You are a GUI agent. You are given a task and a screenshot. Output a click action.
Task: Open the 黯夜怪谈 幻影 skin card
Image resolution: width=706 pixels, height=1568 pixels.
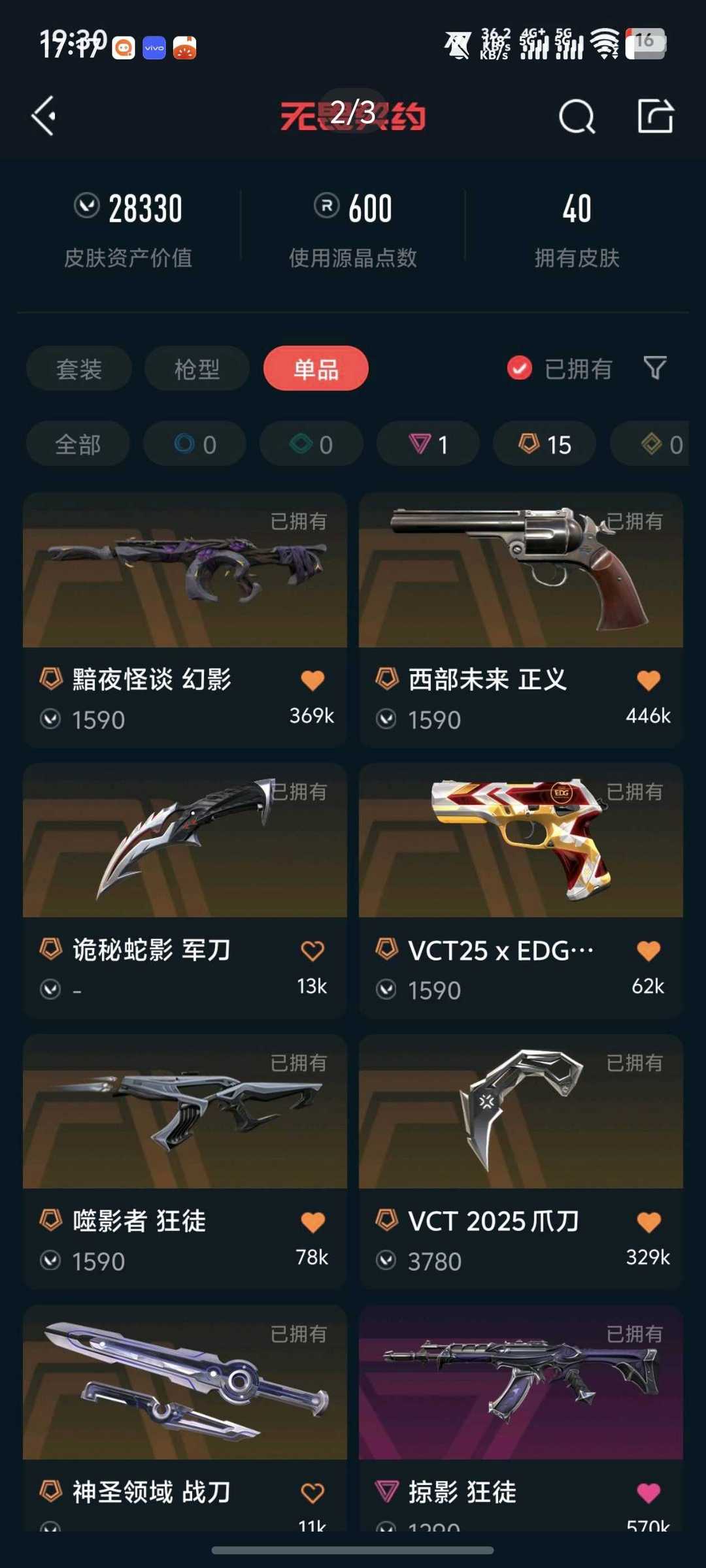[185, 620]
